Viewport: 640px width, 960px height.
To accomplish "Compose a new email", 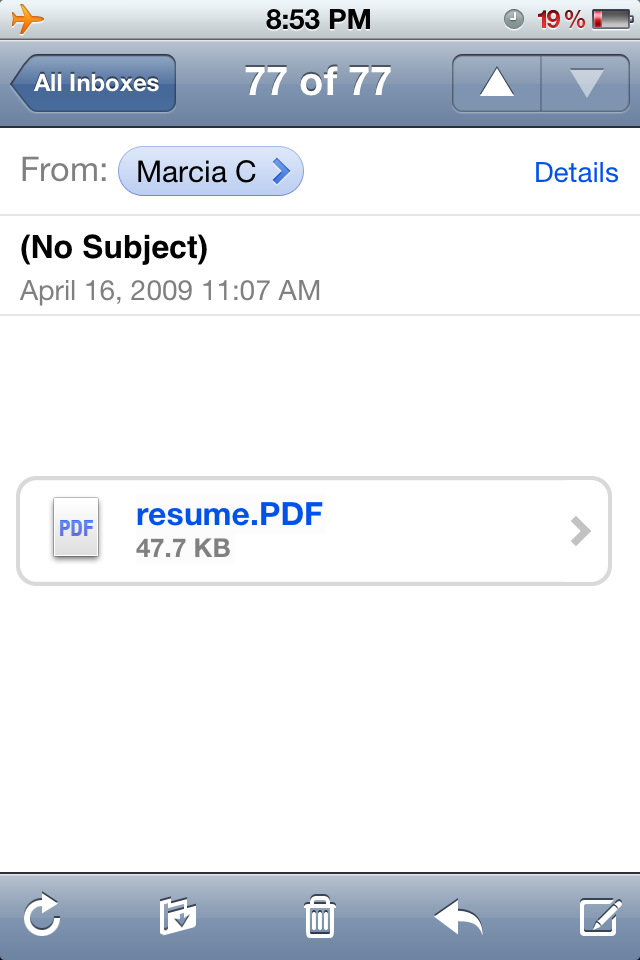I will point(600,916).
